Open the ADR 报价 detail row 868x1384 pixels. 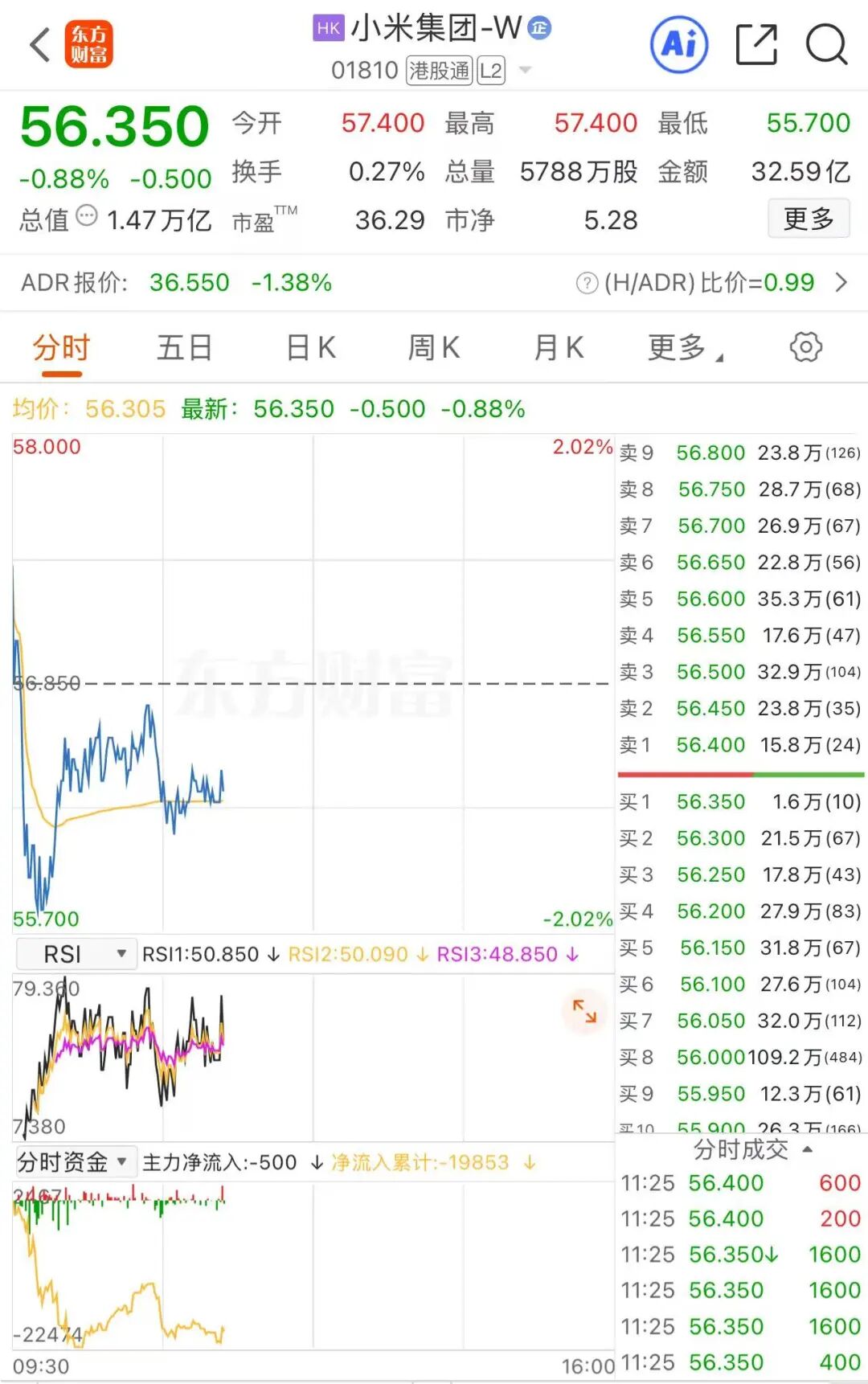tap(841, 282)
